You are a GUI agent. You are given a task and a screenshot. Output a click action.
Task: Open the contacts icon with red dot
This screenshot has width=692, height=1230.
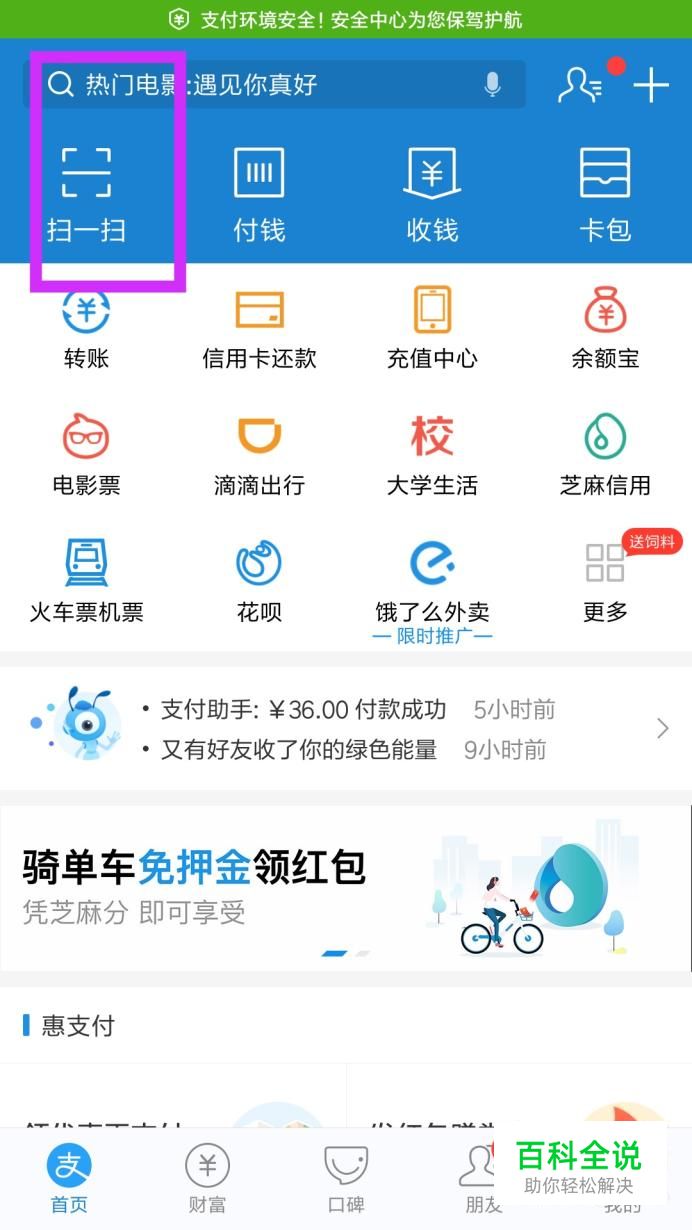click(x=582, y=85)
